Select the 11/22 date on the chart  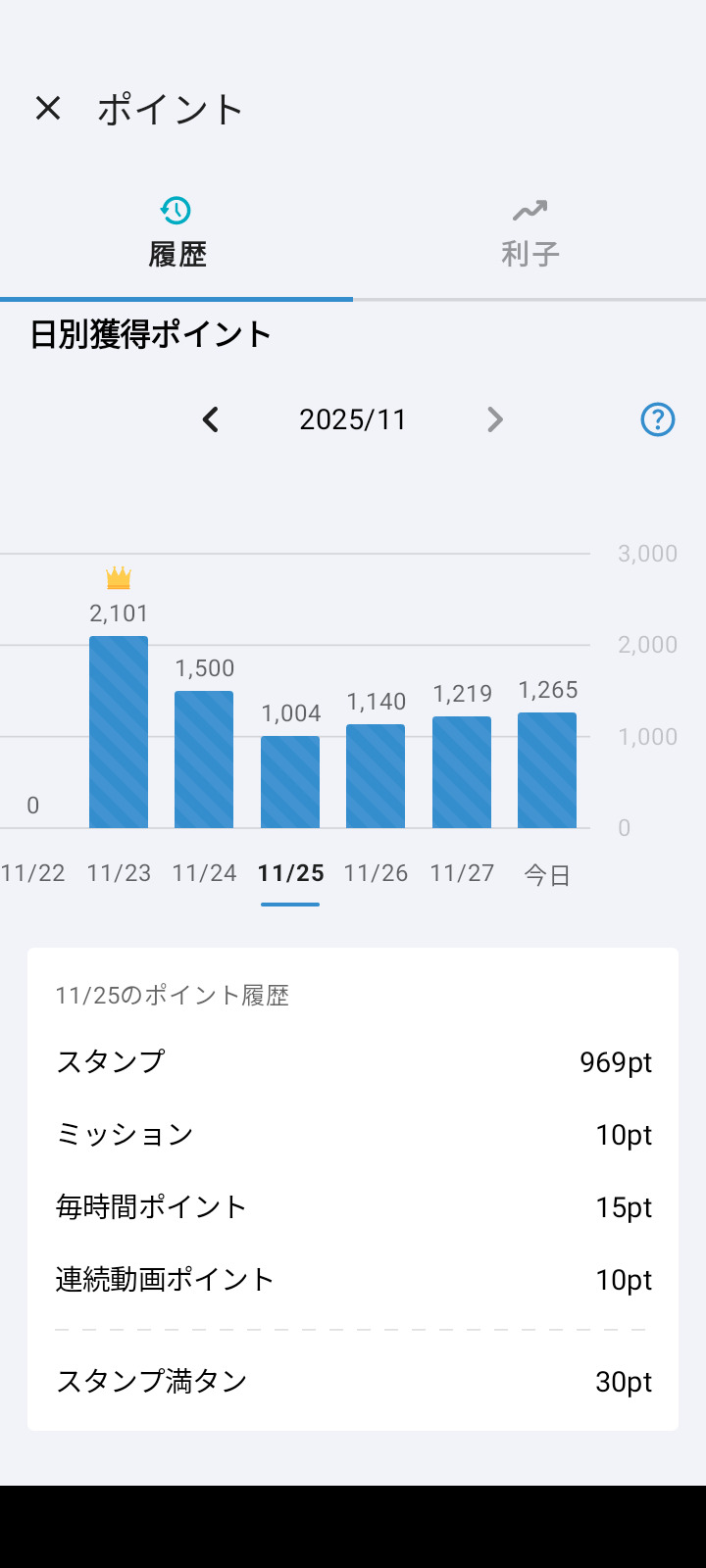(33, 873)
